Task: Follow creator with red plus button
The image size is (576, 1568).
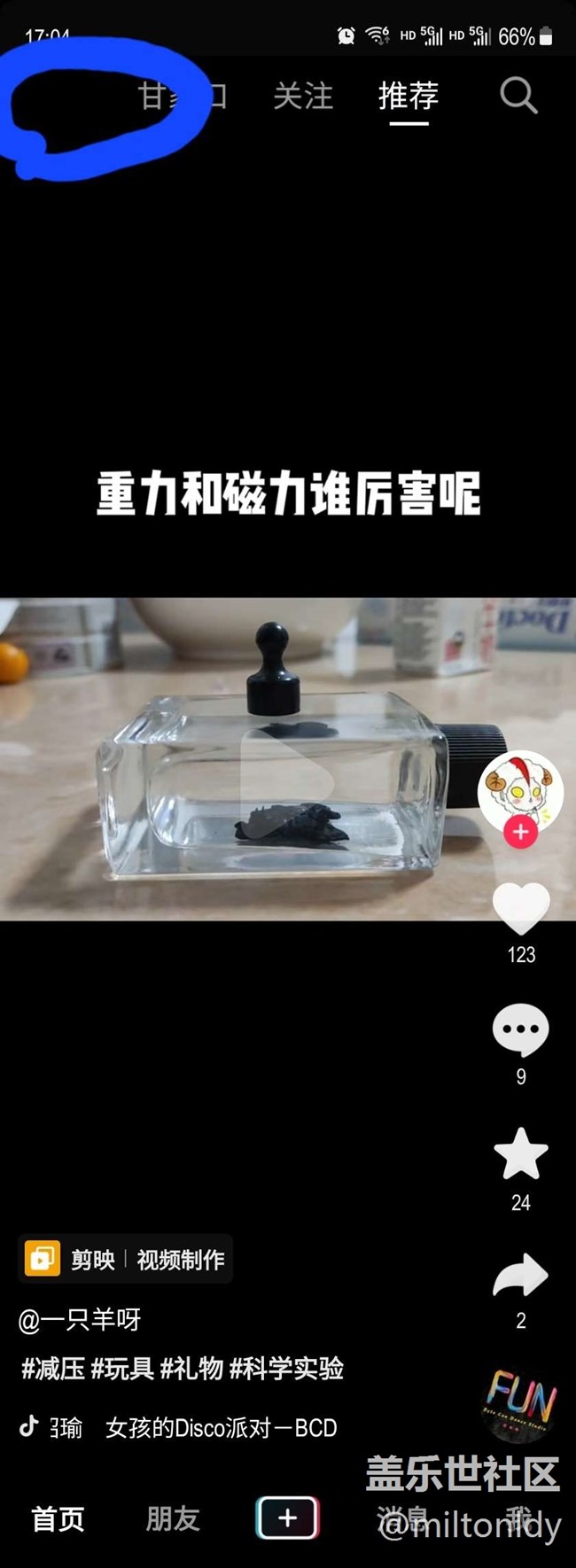Action: click(520, 832)
